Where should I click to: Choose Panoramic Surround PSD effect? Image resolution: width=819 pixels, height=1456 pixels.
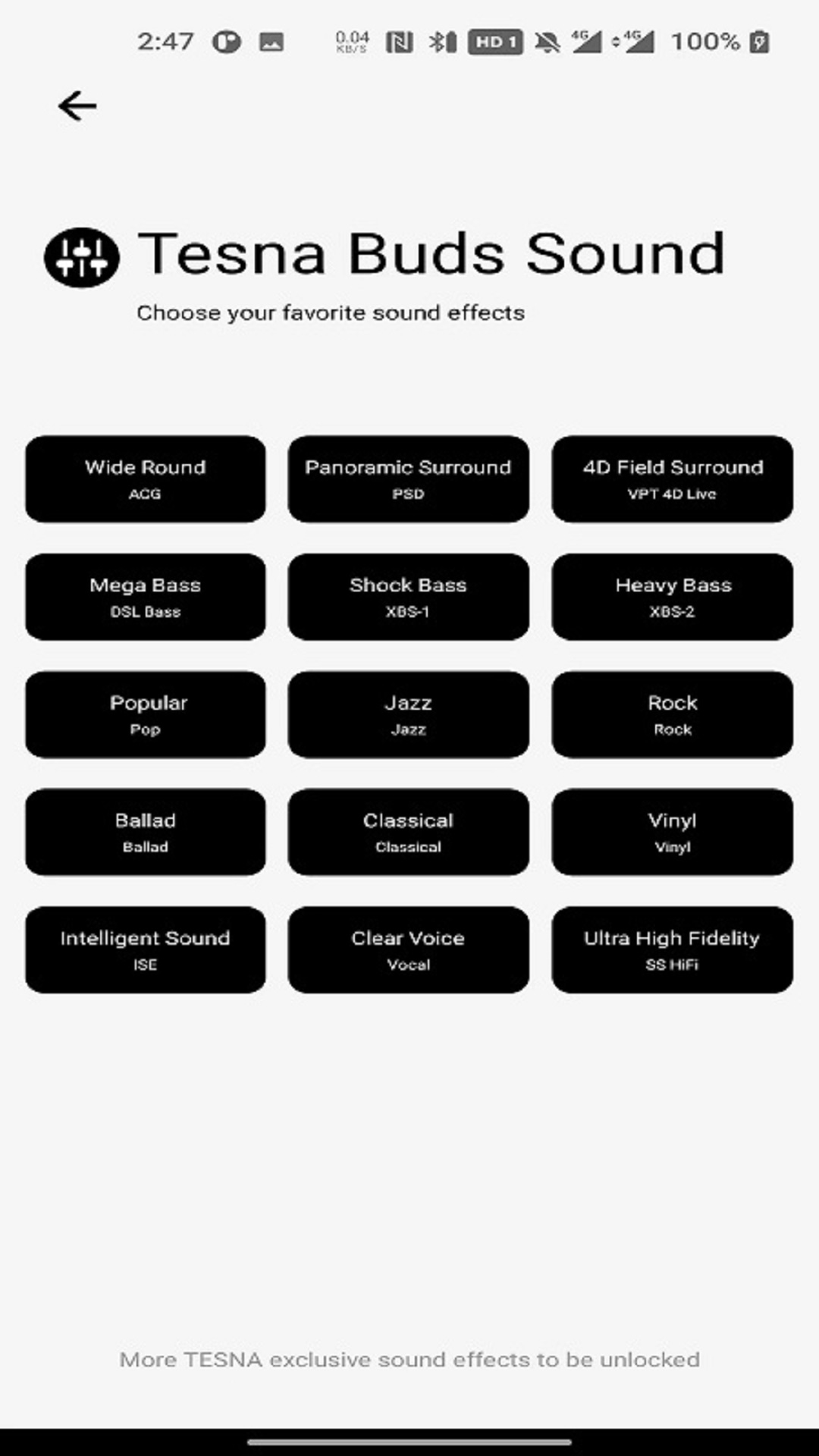tap(408, 479)
